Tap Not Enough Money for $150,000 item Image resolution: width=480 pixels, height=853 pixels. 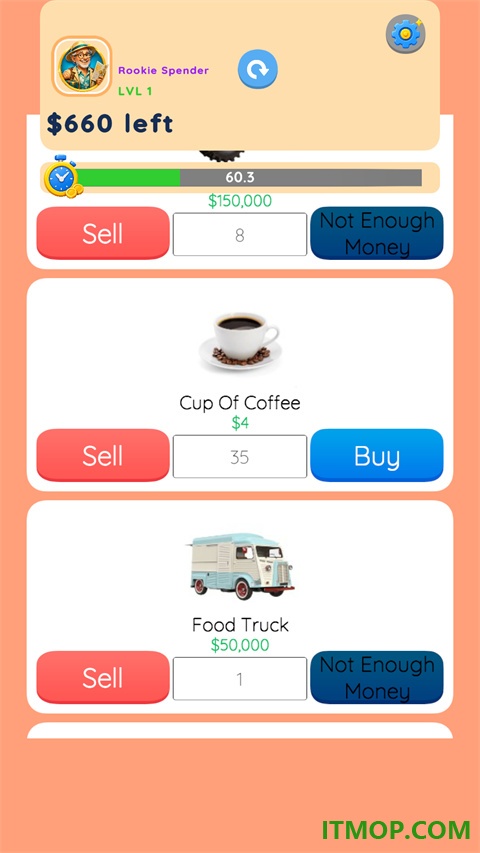[377, 233]
